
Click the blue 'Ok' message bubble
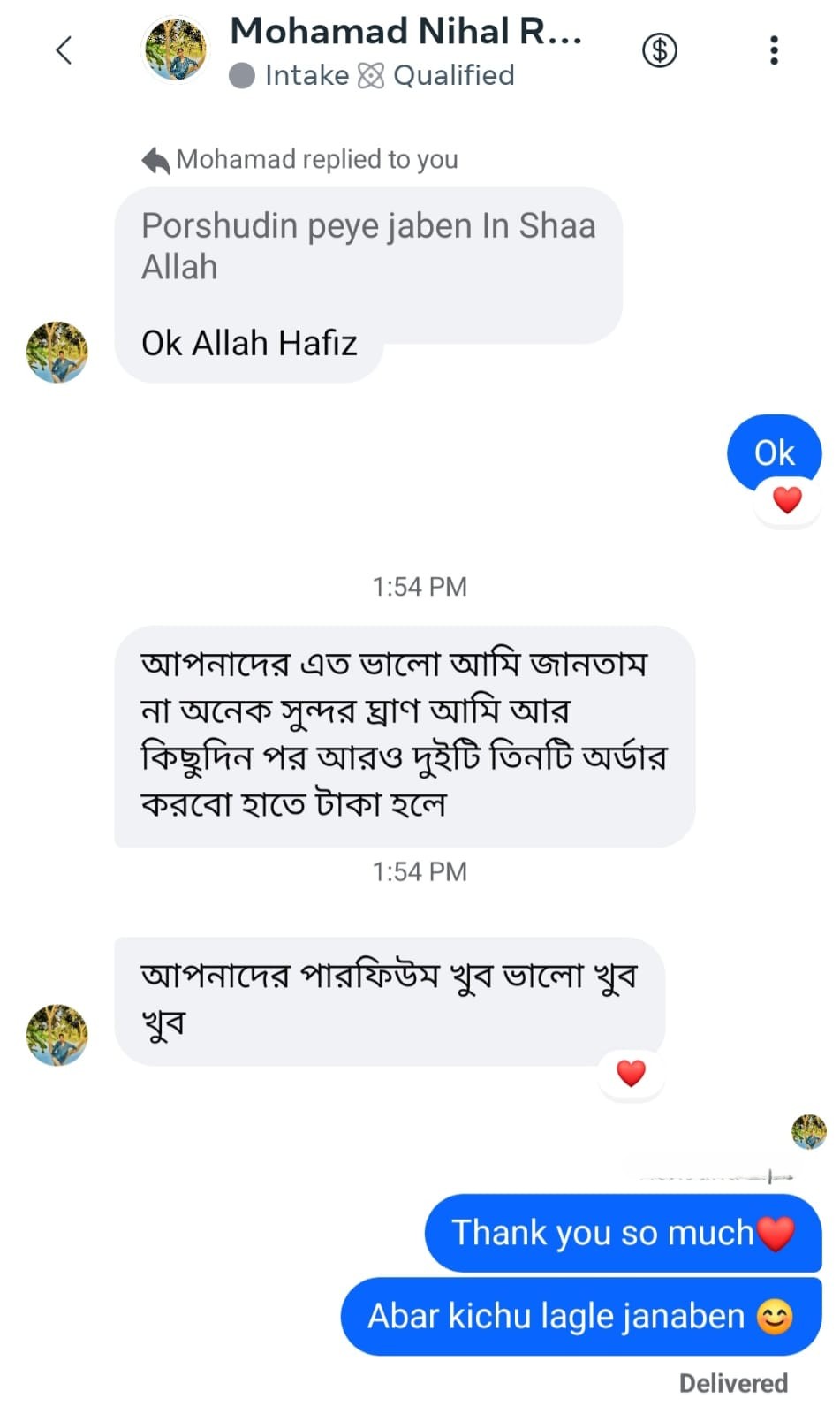click(773, 452)
